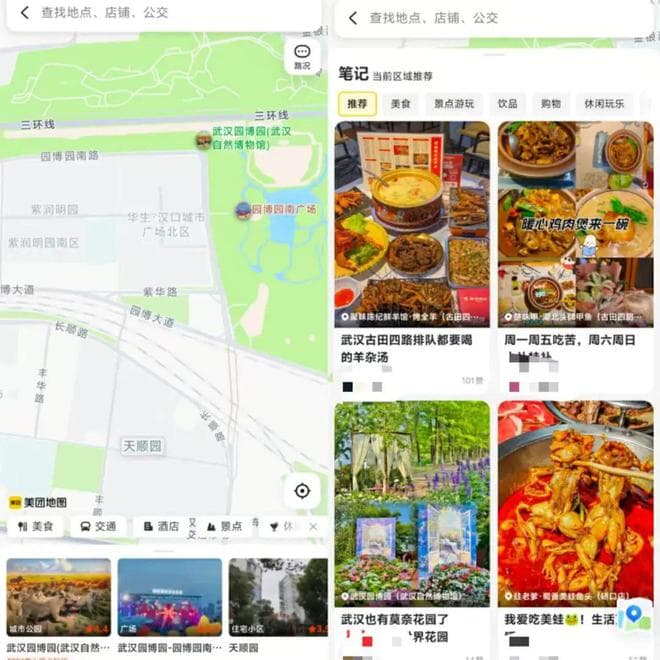The width and height of the screenshot is (660, 660).
Task: Tap the 园博园南广场 map marker
Action: [243, 210]
